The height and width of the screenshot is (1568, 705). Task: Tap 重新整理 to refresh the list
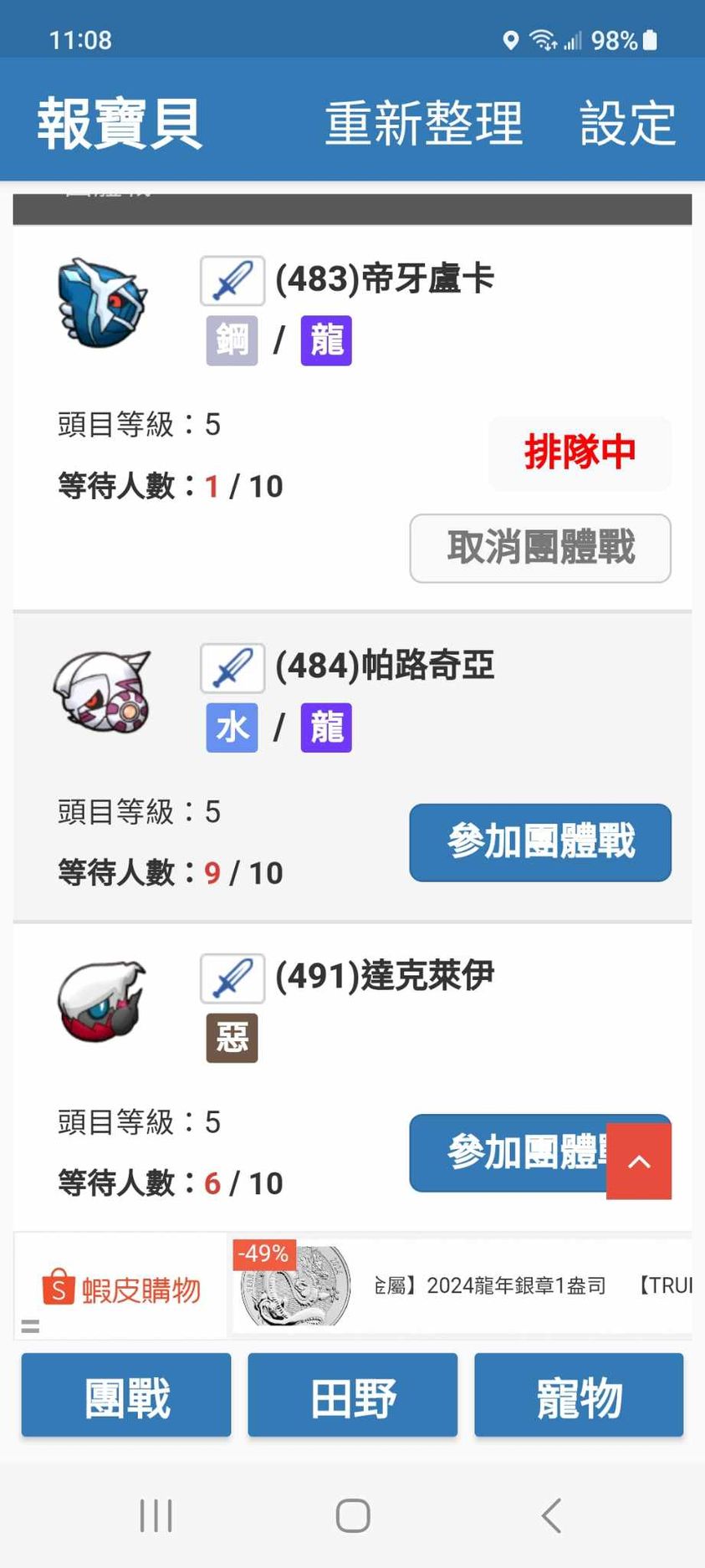(x=423, y=123)
